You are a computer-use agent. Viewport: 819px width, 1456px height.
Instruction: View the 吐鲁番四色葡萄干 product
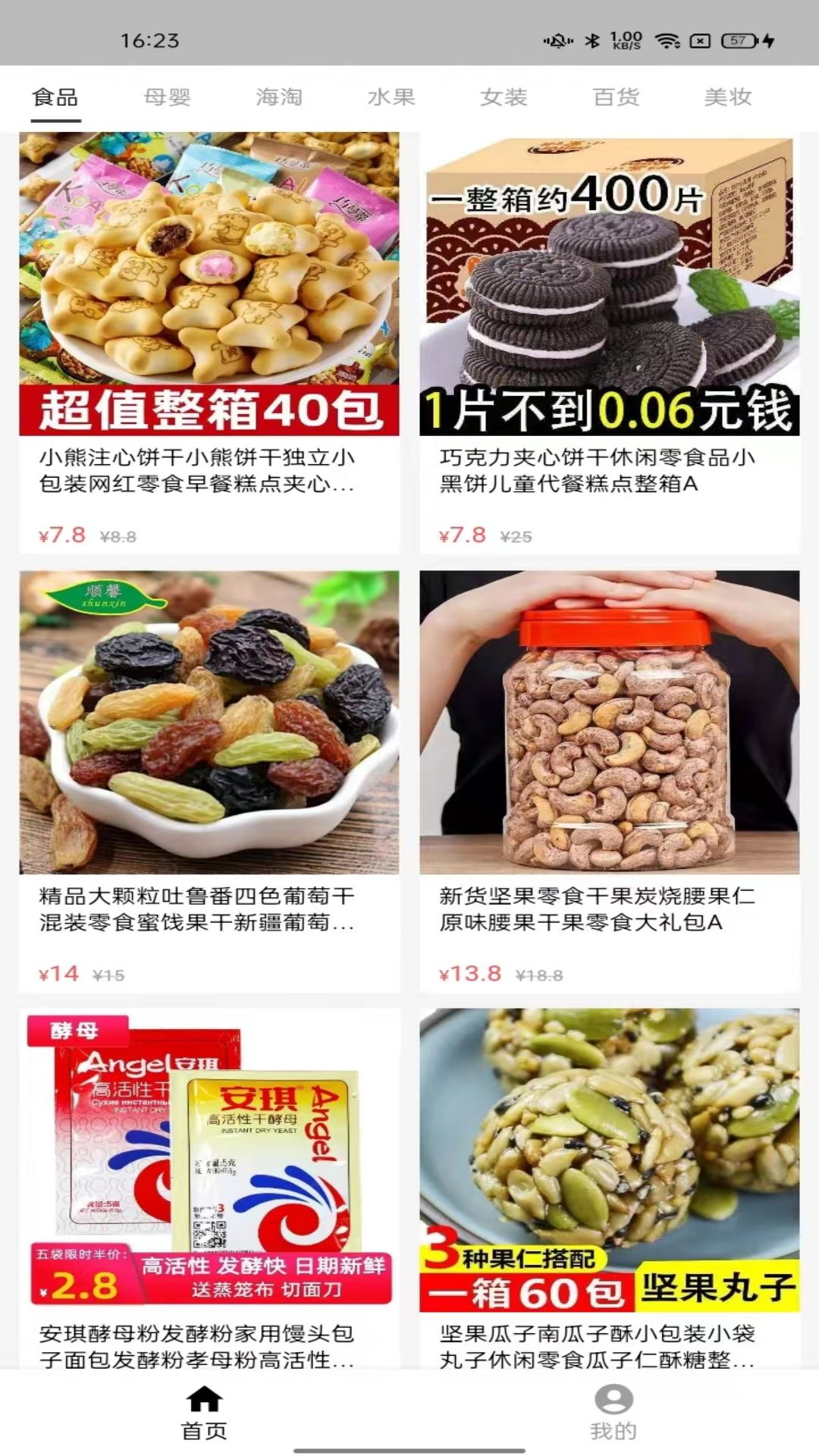(x=209, y=781)
